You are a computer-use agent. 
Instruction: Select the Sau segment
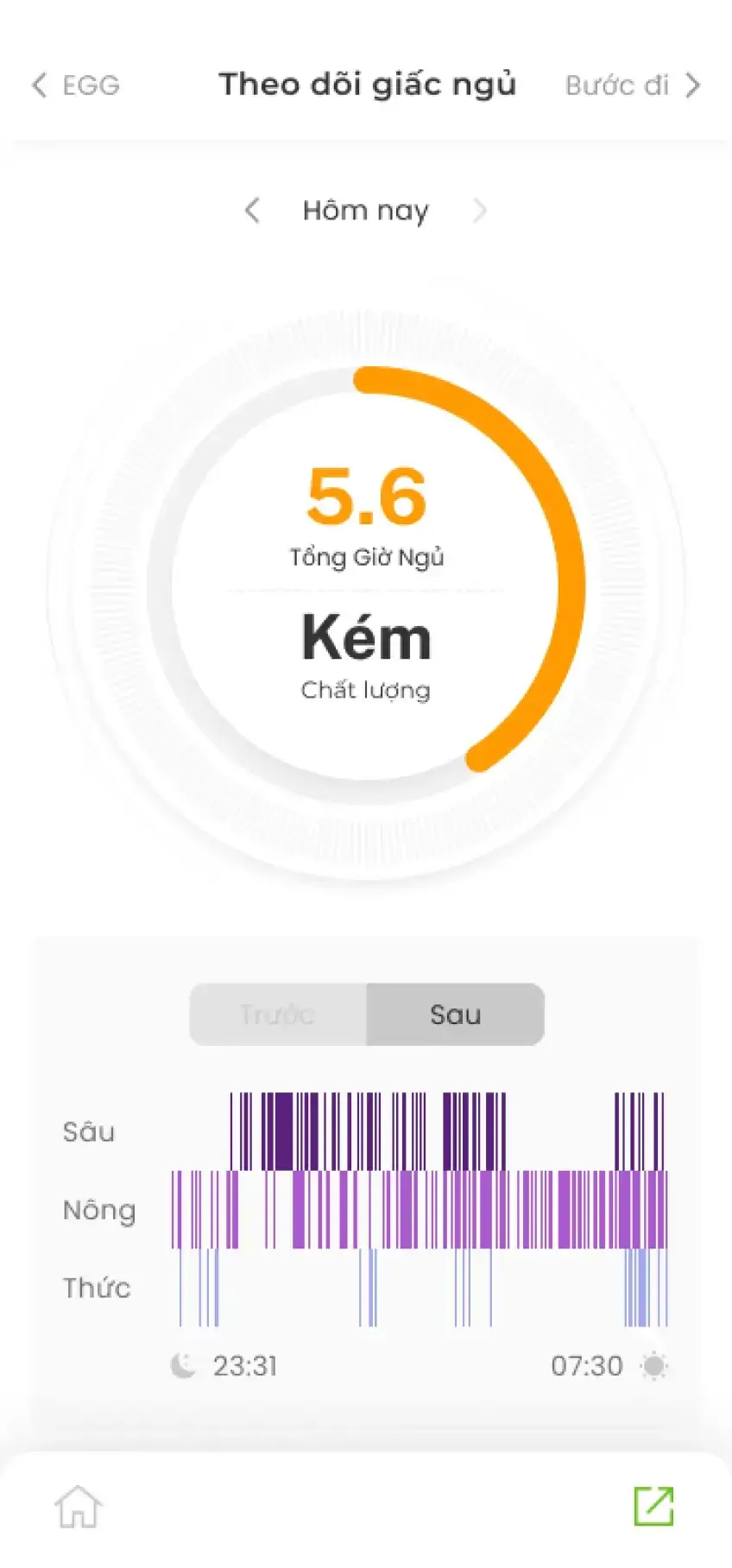455,1015
